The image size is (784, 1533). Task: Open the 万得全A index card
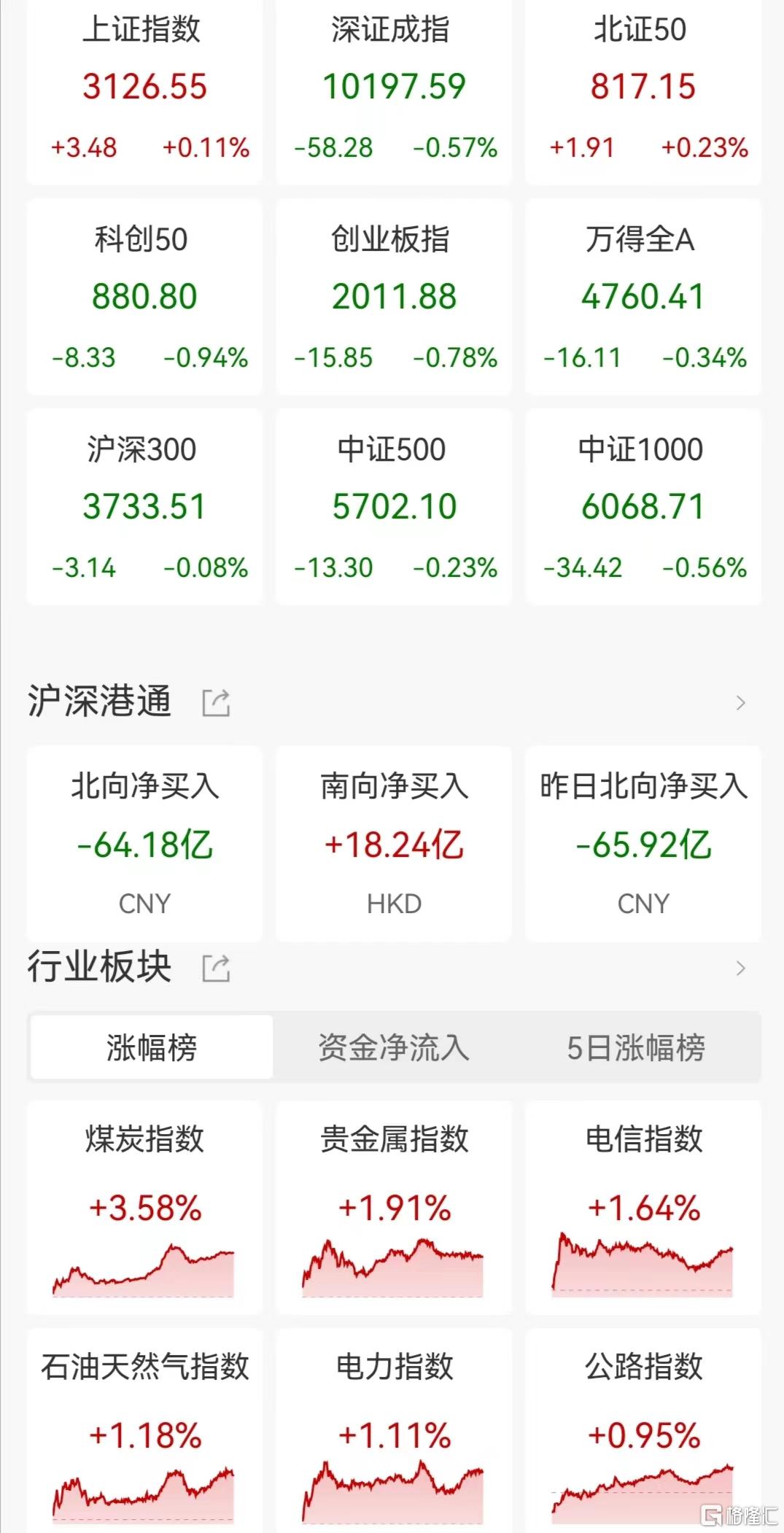(643, 297)
